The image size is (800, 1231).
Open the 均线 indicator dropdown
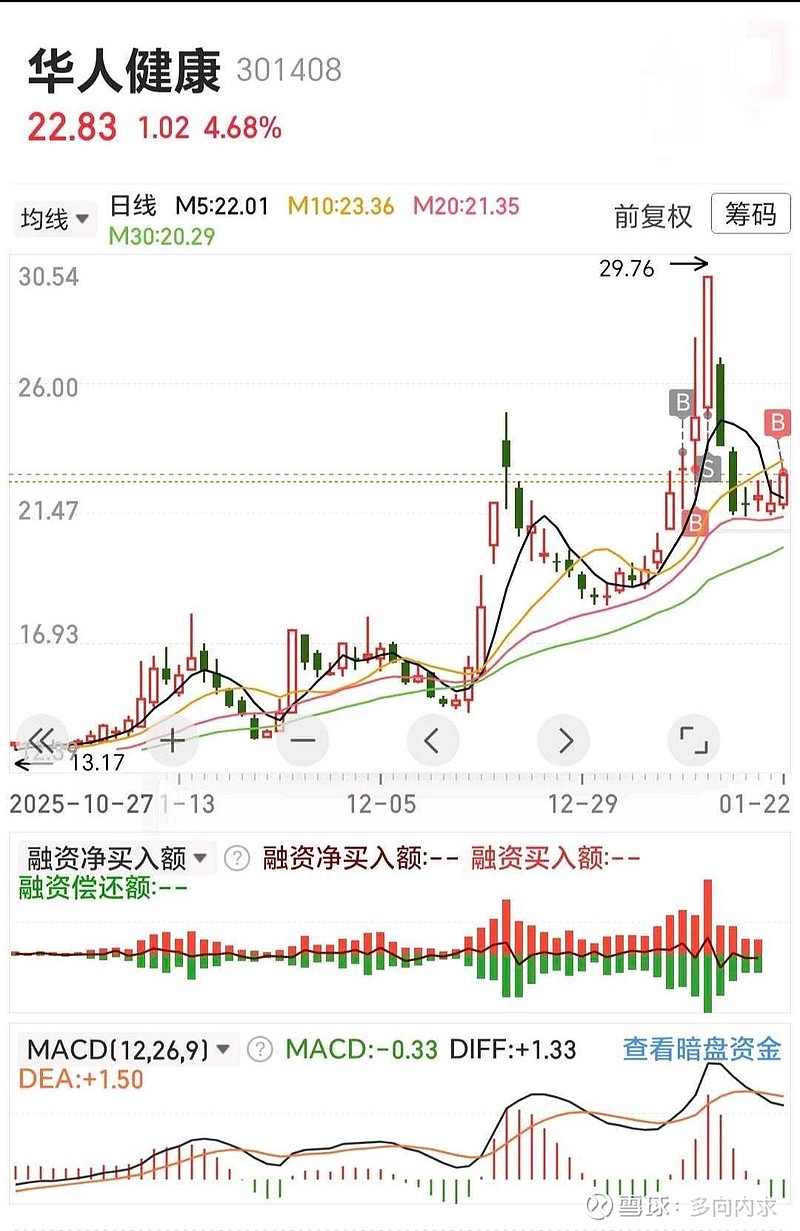point(55,218)
